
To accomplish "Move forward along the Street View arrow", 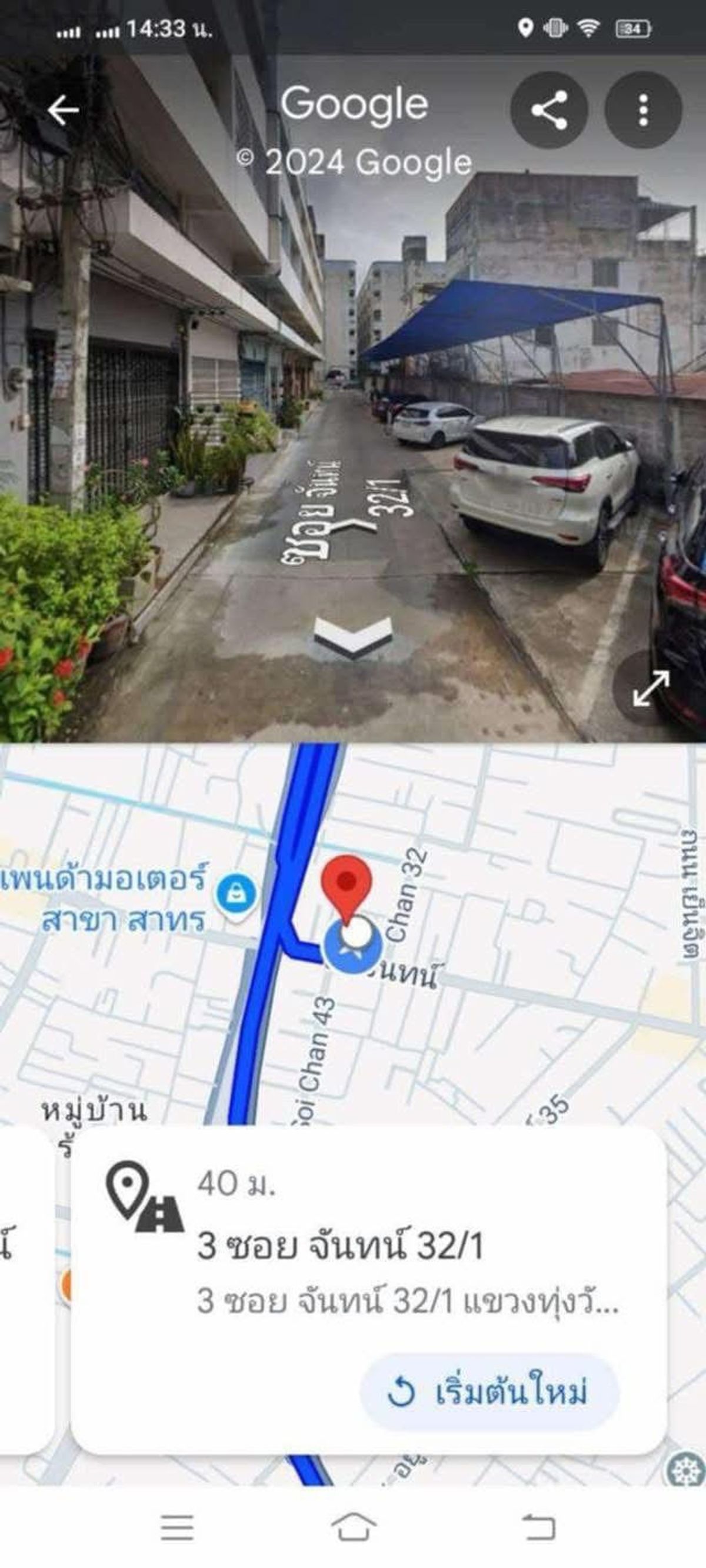I will [354, 638].
